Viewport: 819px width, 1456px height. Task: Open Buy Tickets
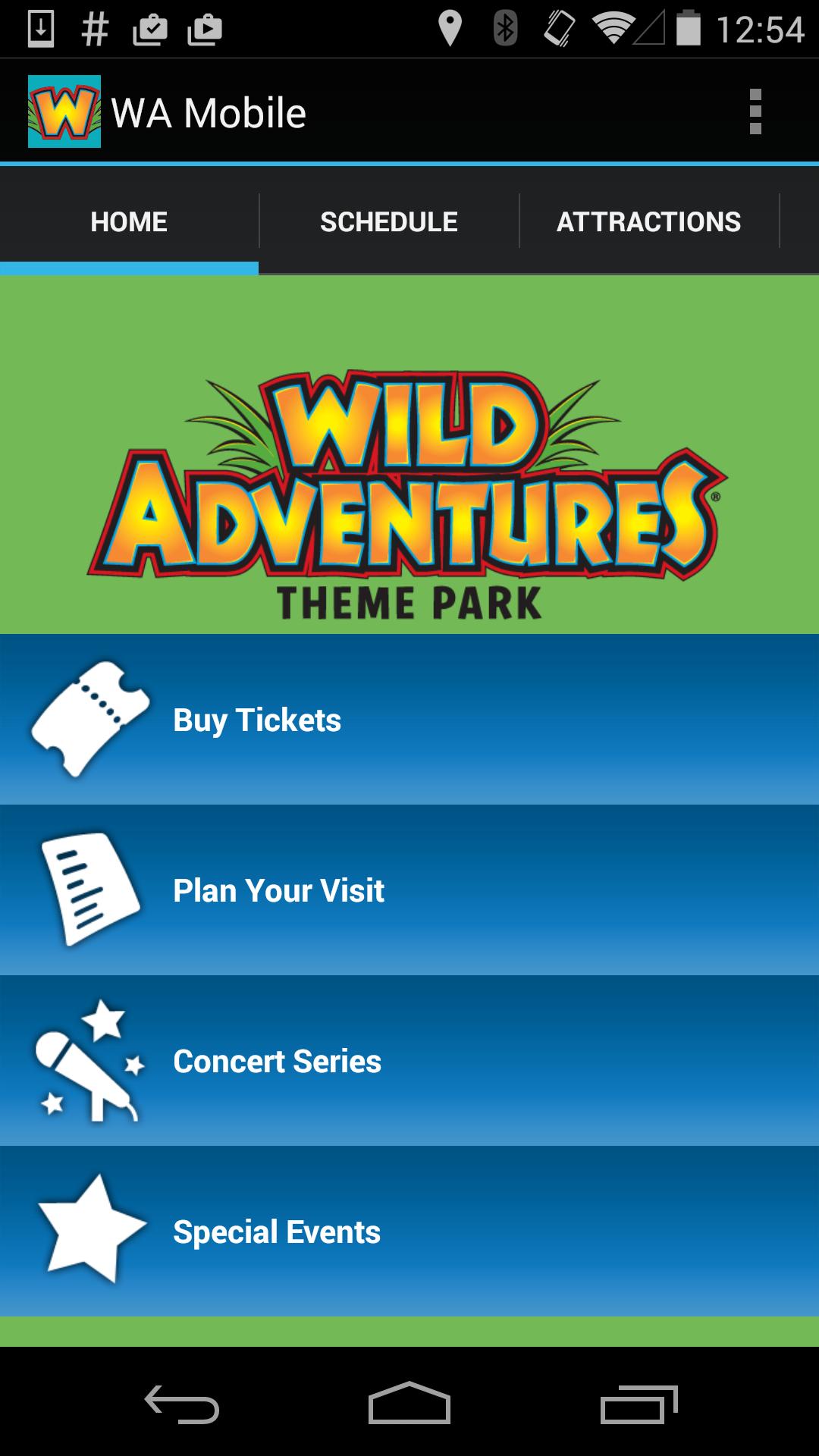point(409,720)
